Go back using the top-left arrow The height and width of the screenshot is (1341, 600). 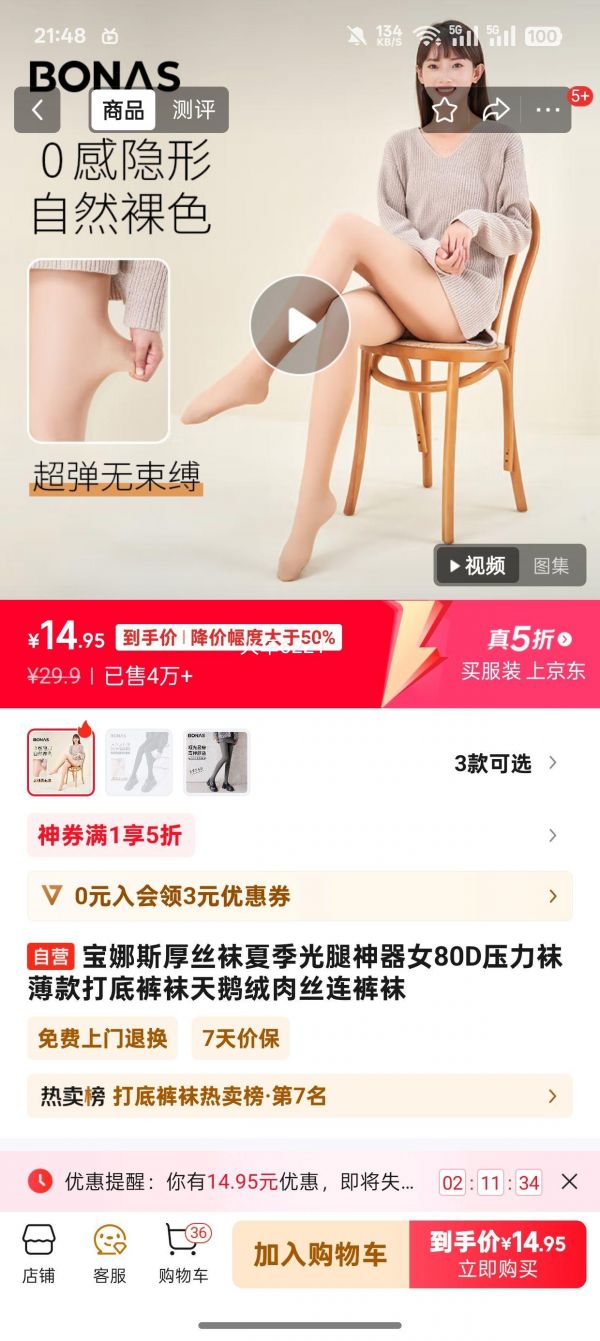coord(37,110)
